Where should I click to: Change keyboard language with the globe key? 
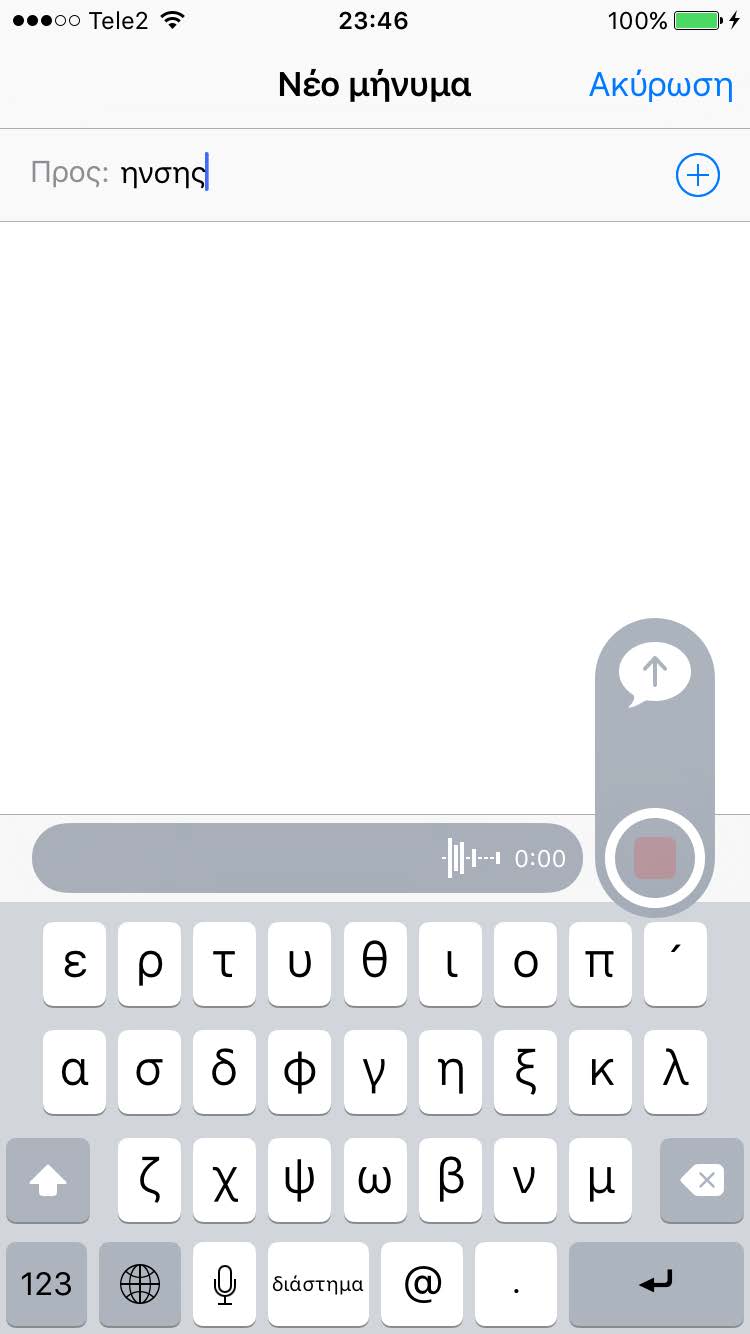140,1284
